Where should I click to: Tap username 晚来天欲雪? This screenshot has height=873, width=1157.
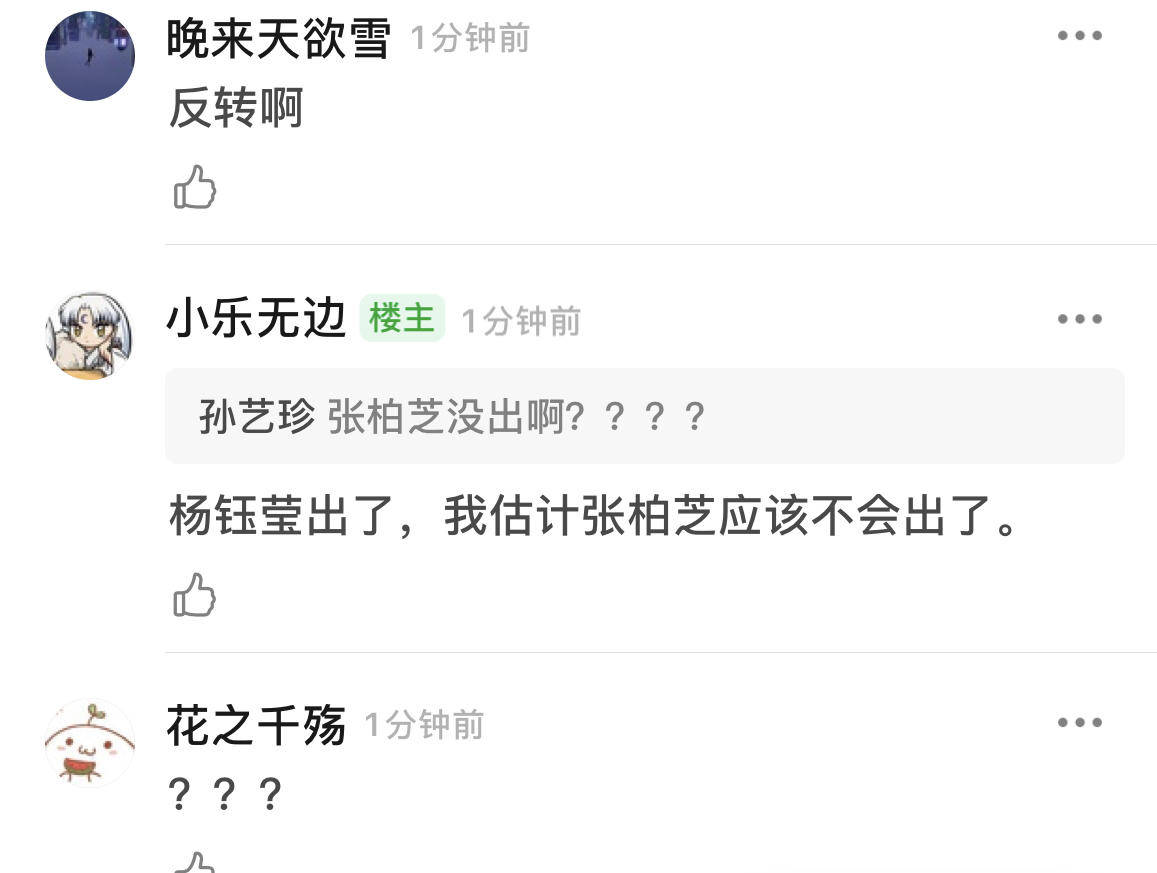pos(278,40)
